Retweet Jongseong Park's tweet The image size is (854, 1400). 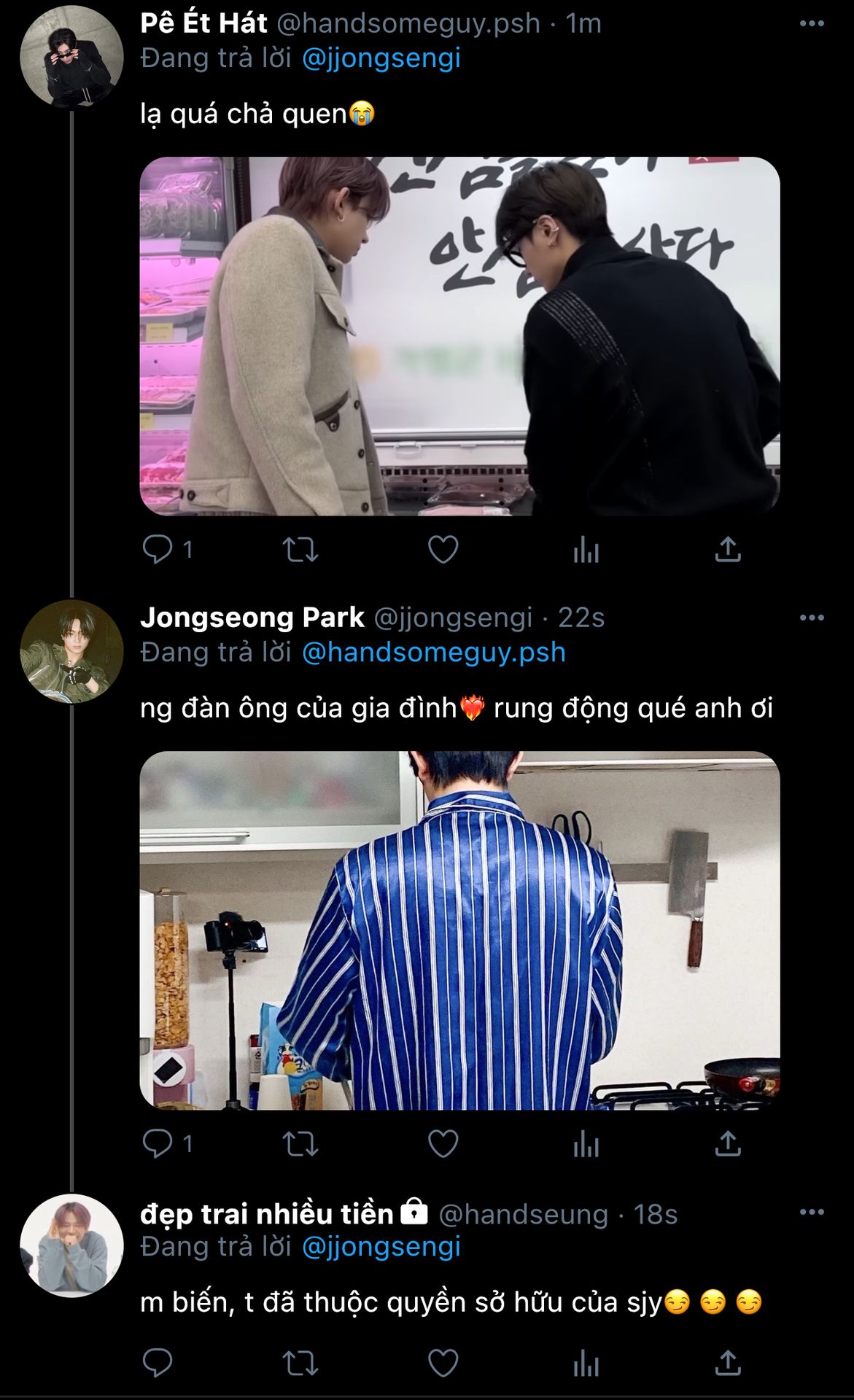(x=300, y=1143)
